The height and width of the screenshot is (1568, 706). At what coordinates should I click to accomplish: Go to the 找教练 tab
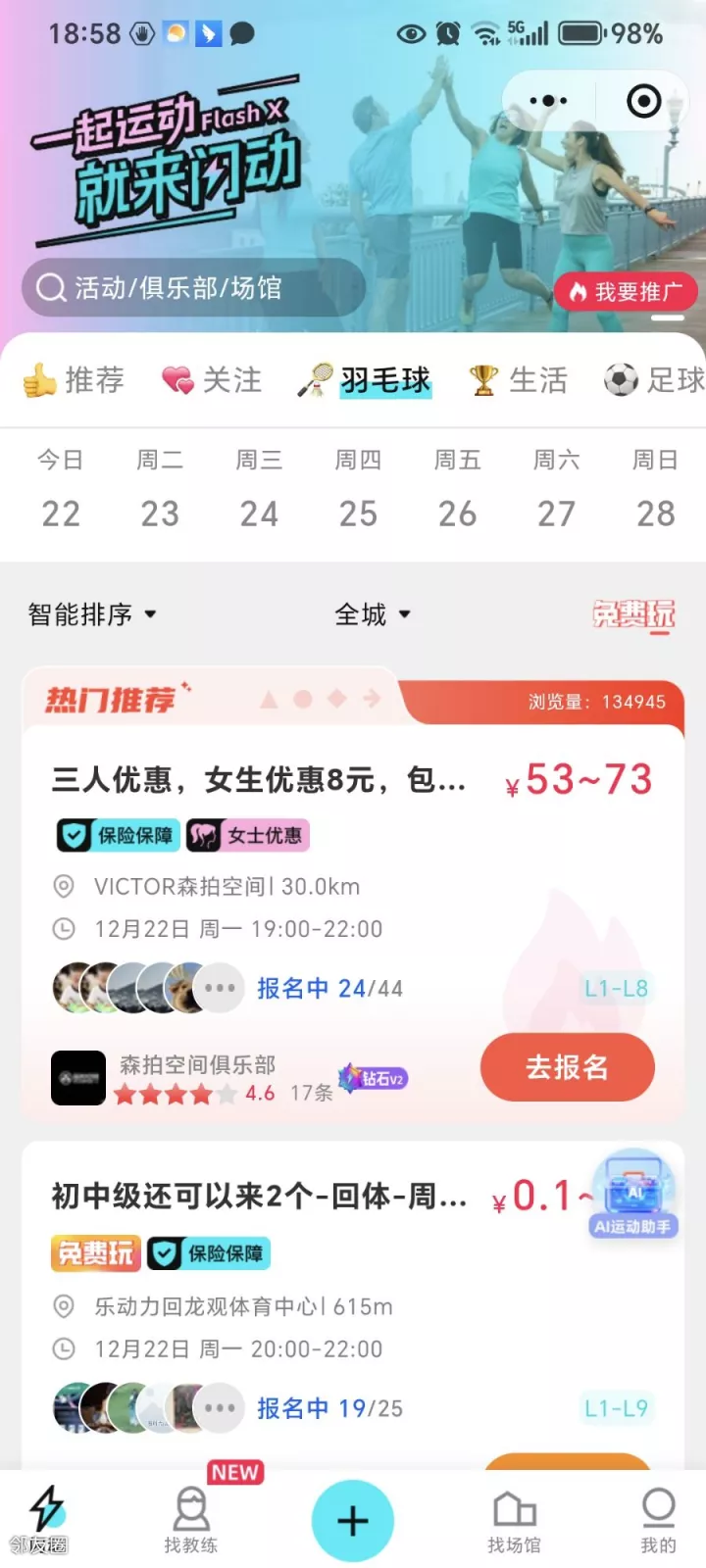tap(191, 1519)
